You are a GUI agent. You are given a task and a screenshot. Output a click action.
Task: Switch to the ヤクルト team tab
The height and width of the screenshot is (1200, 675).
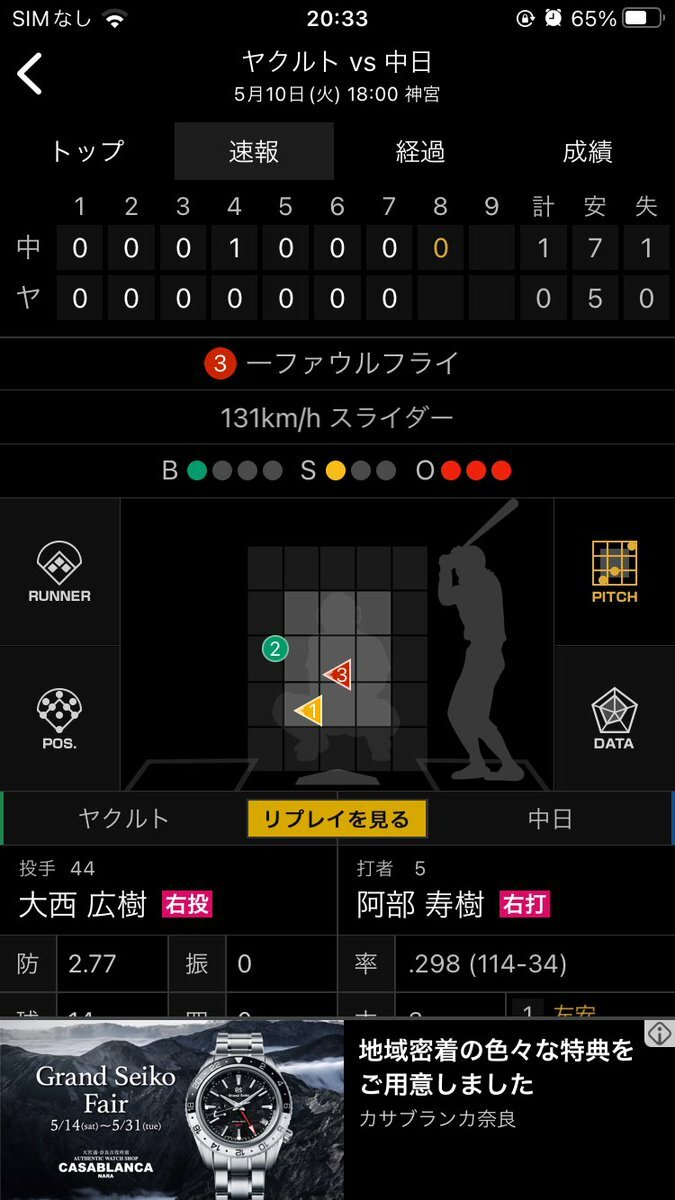pos(124,819)
